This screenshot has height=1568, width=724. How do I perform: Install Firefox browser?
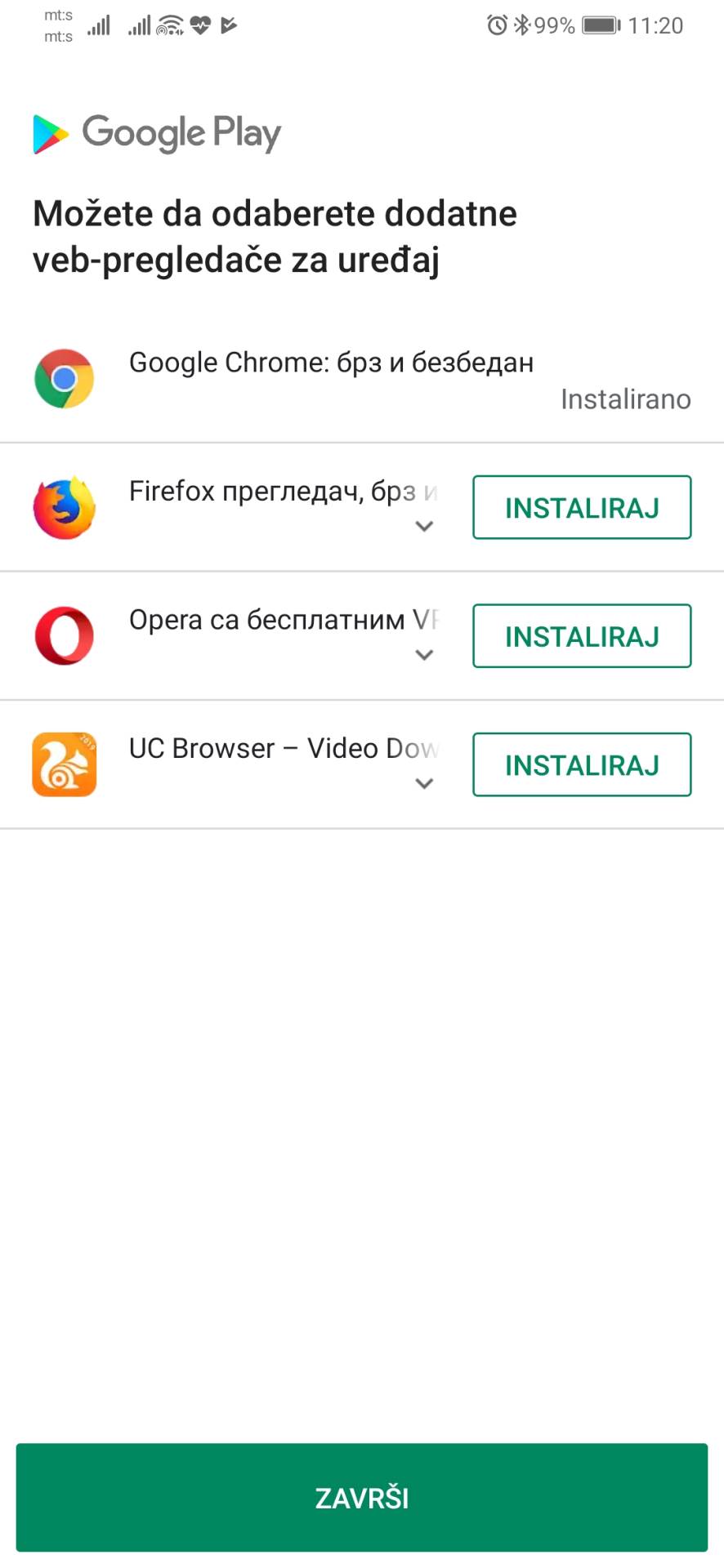pos(582,507)
